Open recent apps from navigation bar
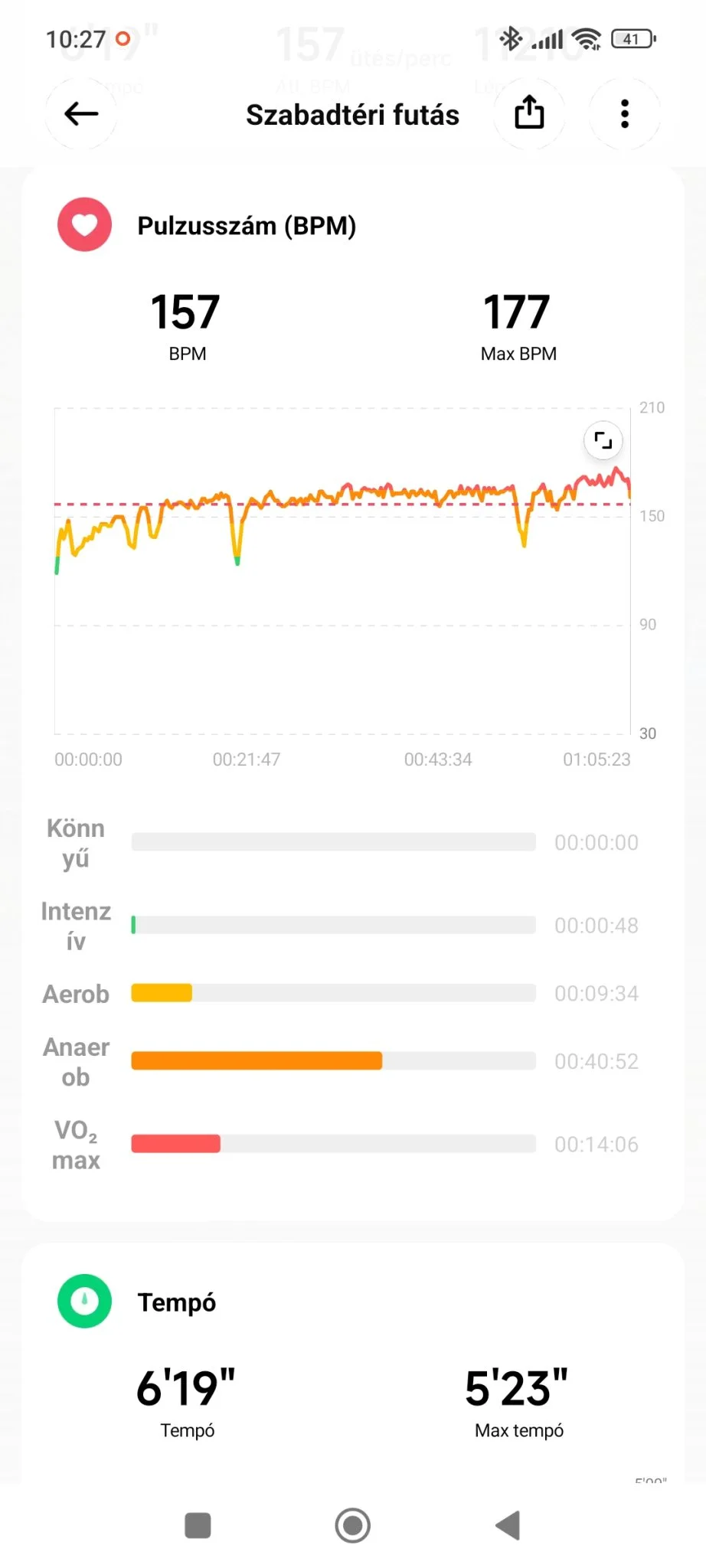 198,1525
